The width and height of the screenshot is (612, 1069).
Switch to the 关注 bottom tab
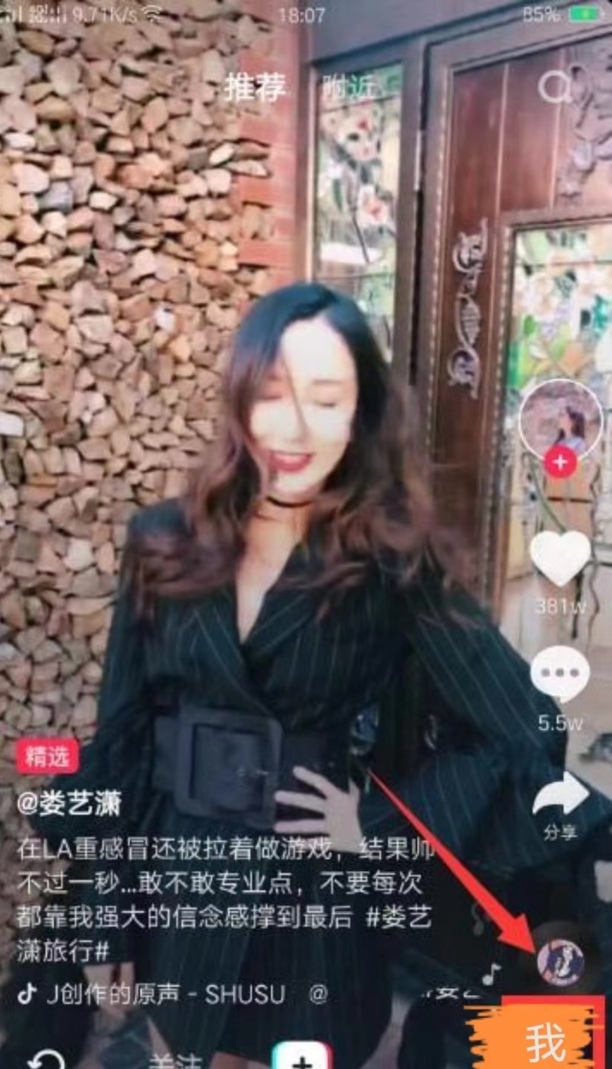point(175,1060)
